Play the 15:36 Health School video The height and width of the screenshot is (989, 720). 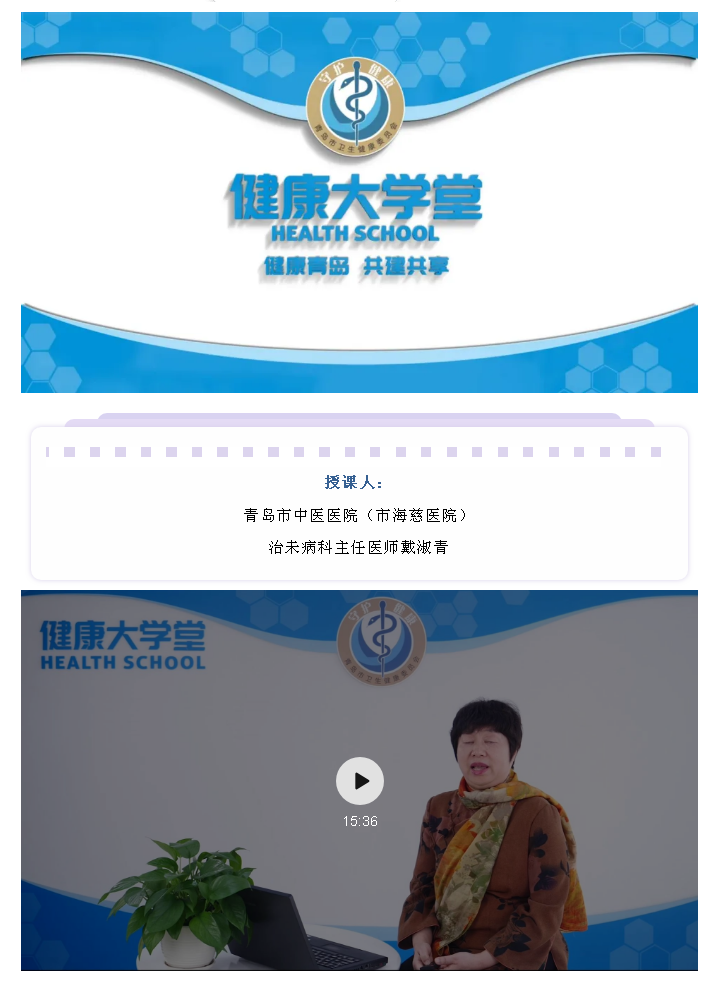coord(359,781)
